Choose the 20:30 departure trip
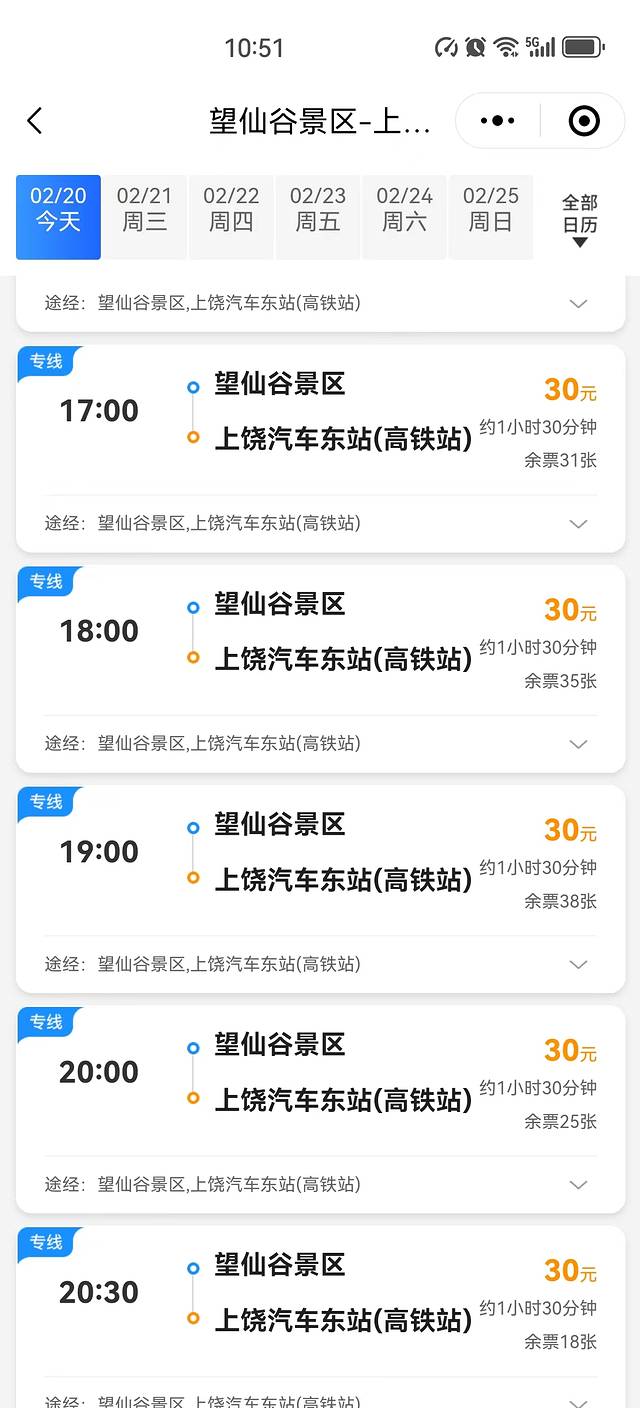Image resolution: width=640 pixels, height=1408 pixels. [320, 1300]
